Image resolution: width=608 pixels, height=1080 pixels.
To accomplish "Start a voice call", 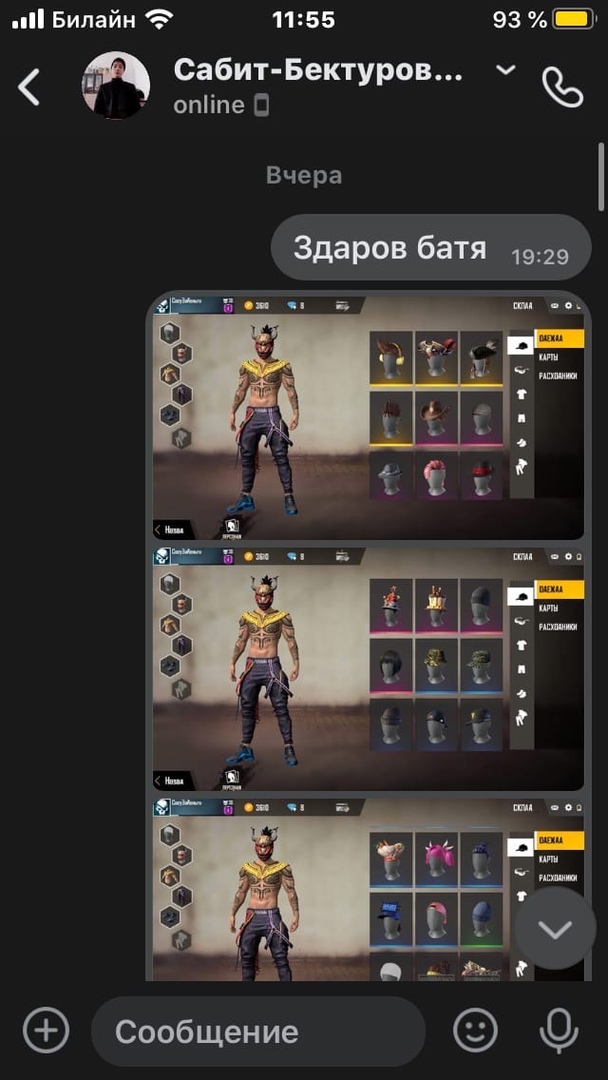I will tap(562, 88).
